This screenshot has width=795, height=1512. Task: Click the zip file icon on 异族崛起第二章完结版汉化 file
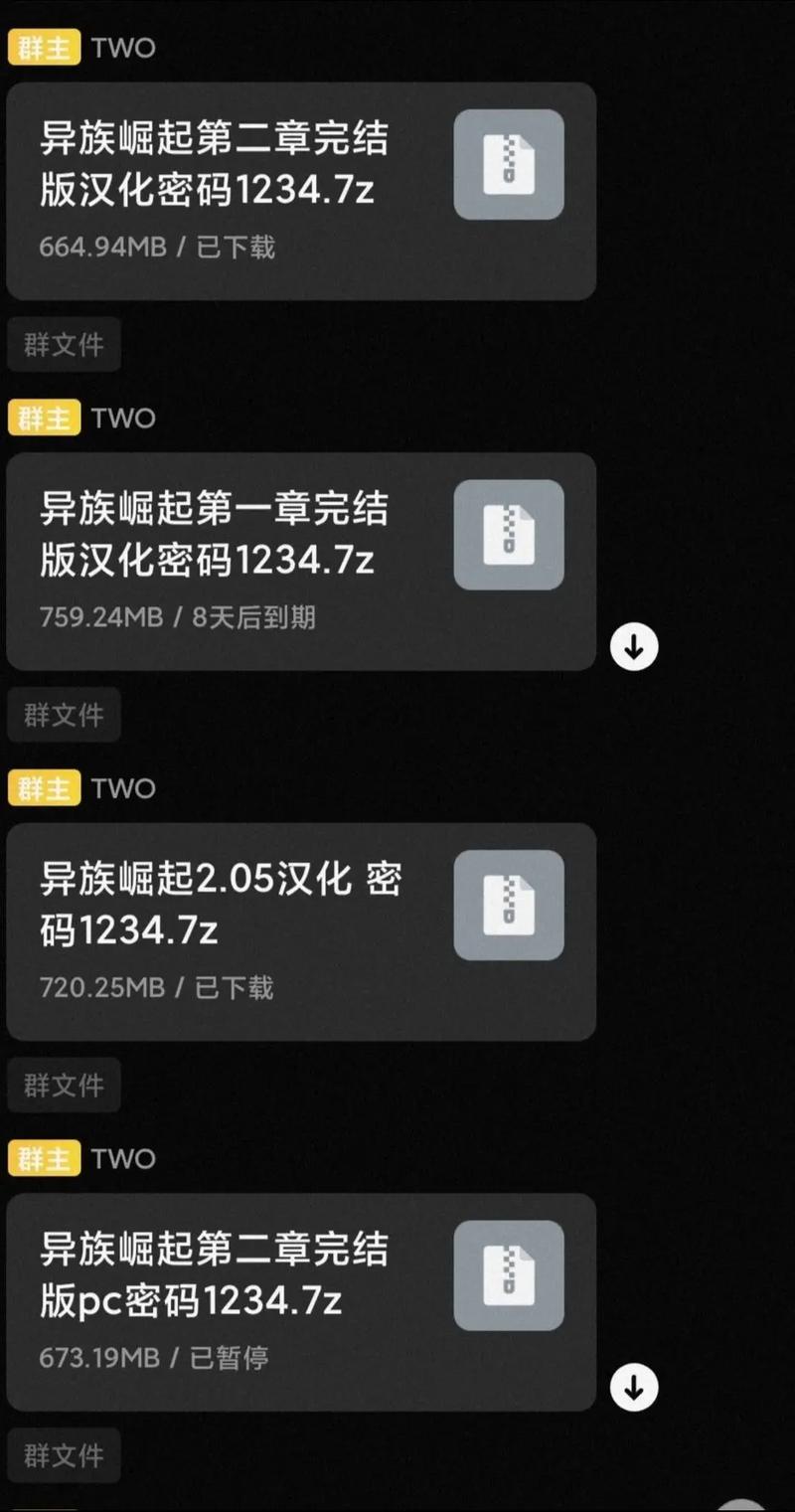coord(509,165)
